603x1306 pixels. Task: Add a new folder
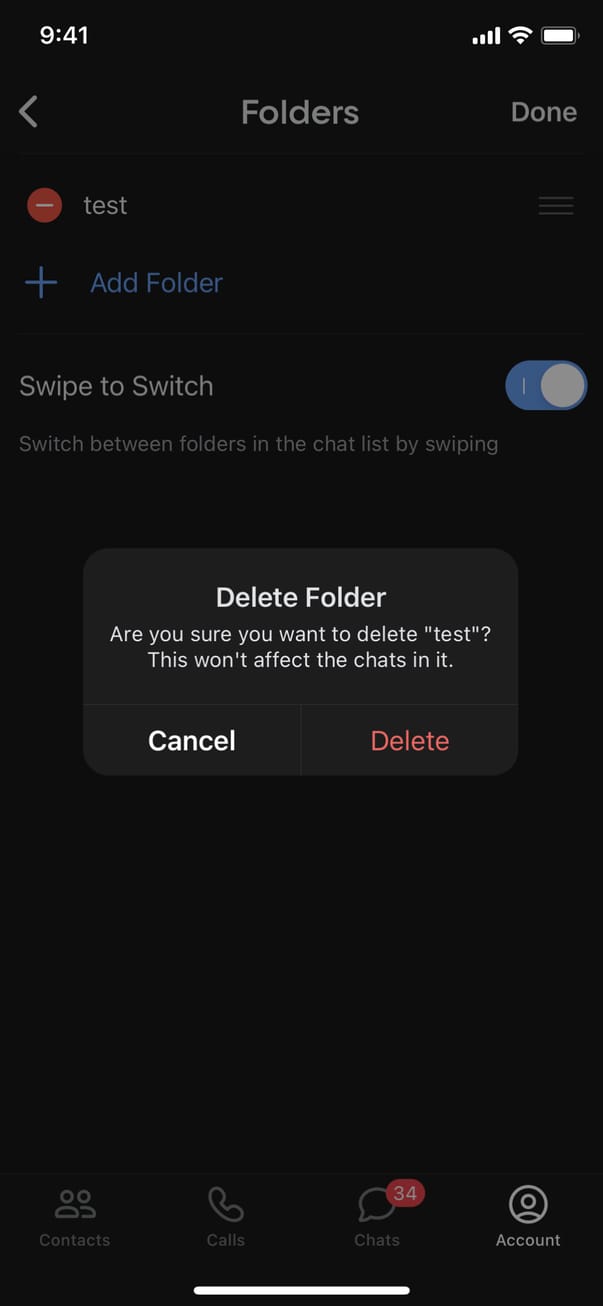click(x=156, y=283)
